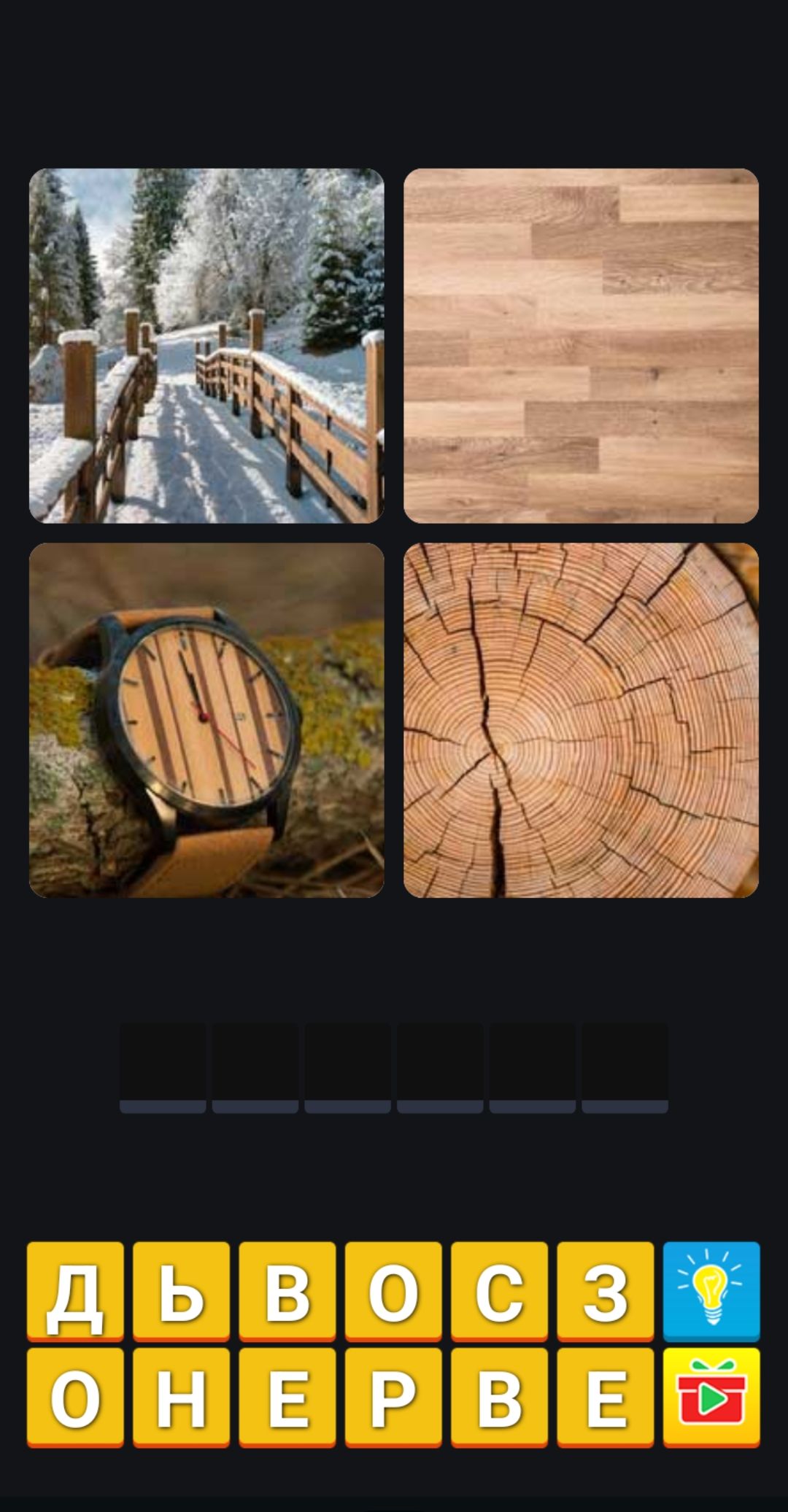View the tree rings cross-section picture
The image size is (788, 1512).
[x=581, y=720]
